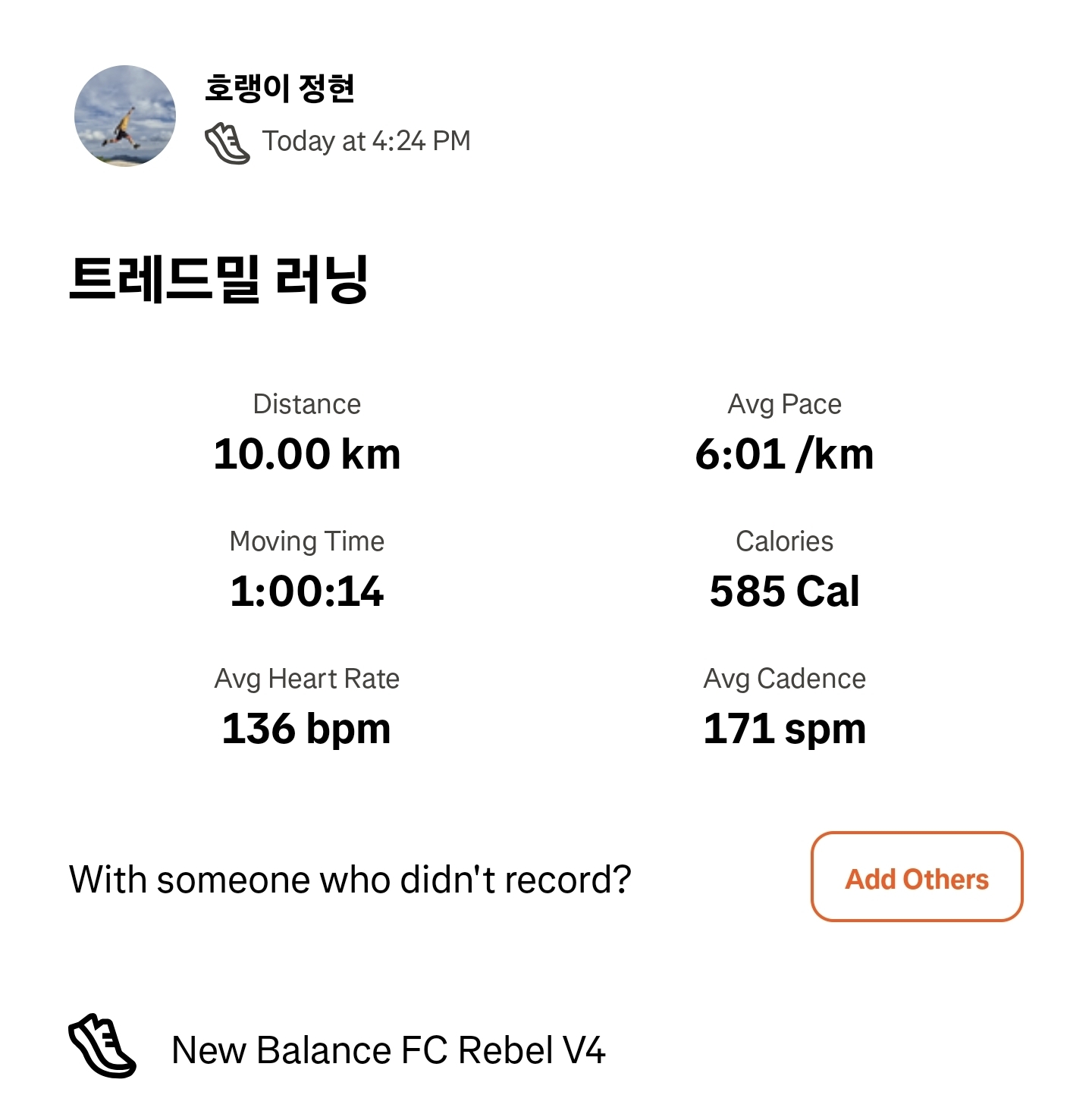
Task: Tap the Distance label
Action: click(307, 404)
